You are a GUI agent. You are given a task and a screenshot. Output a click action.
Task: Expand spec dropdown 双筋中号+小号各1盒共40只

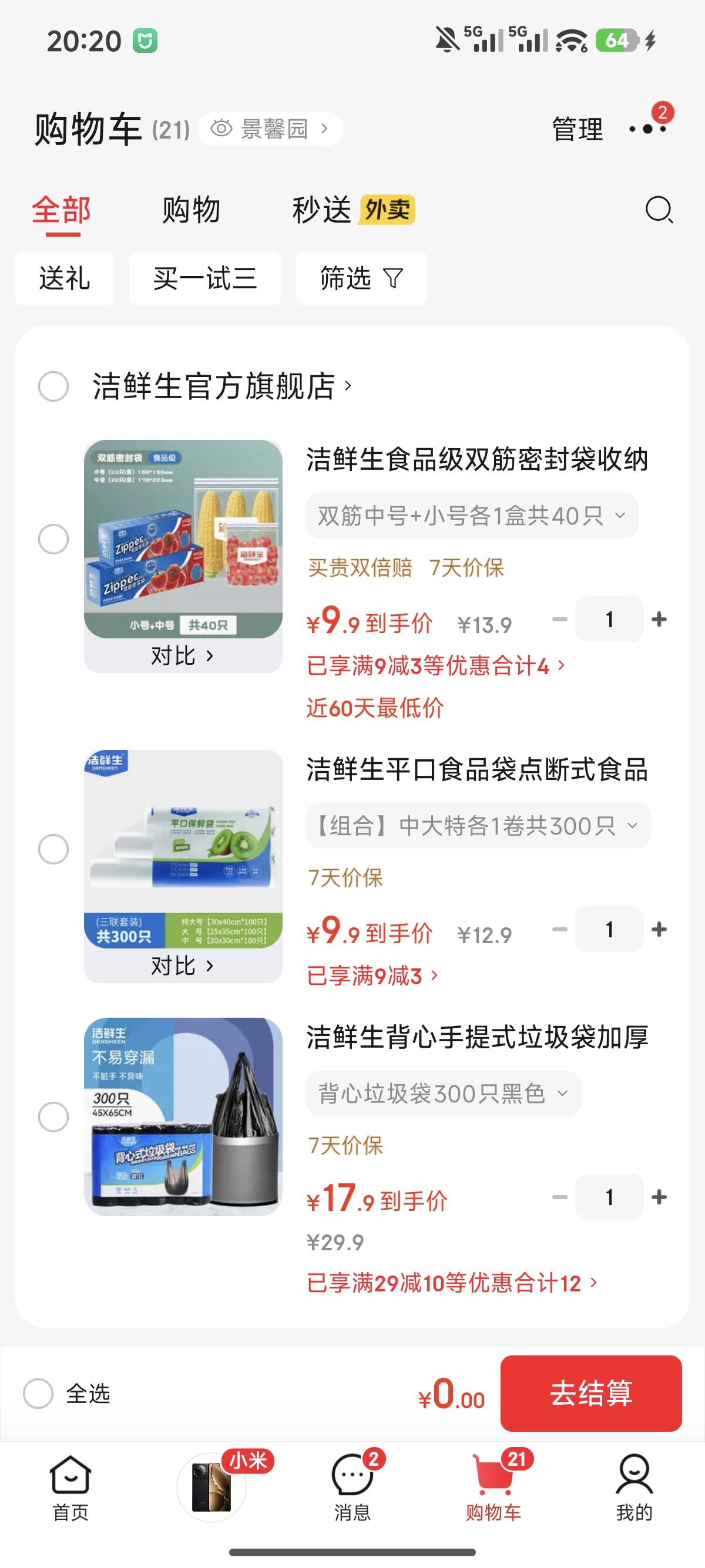click(x=472, y=516)
